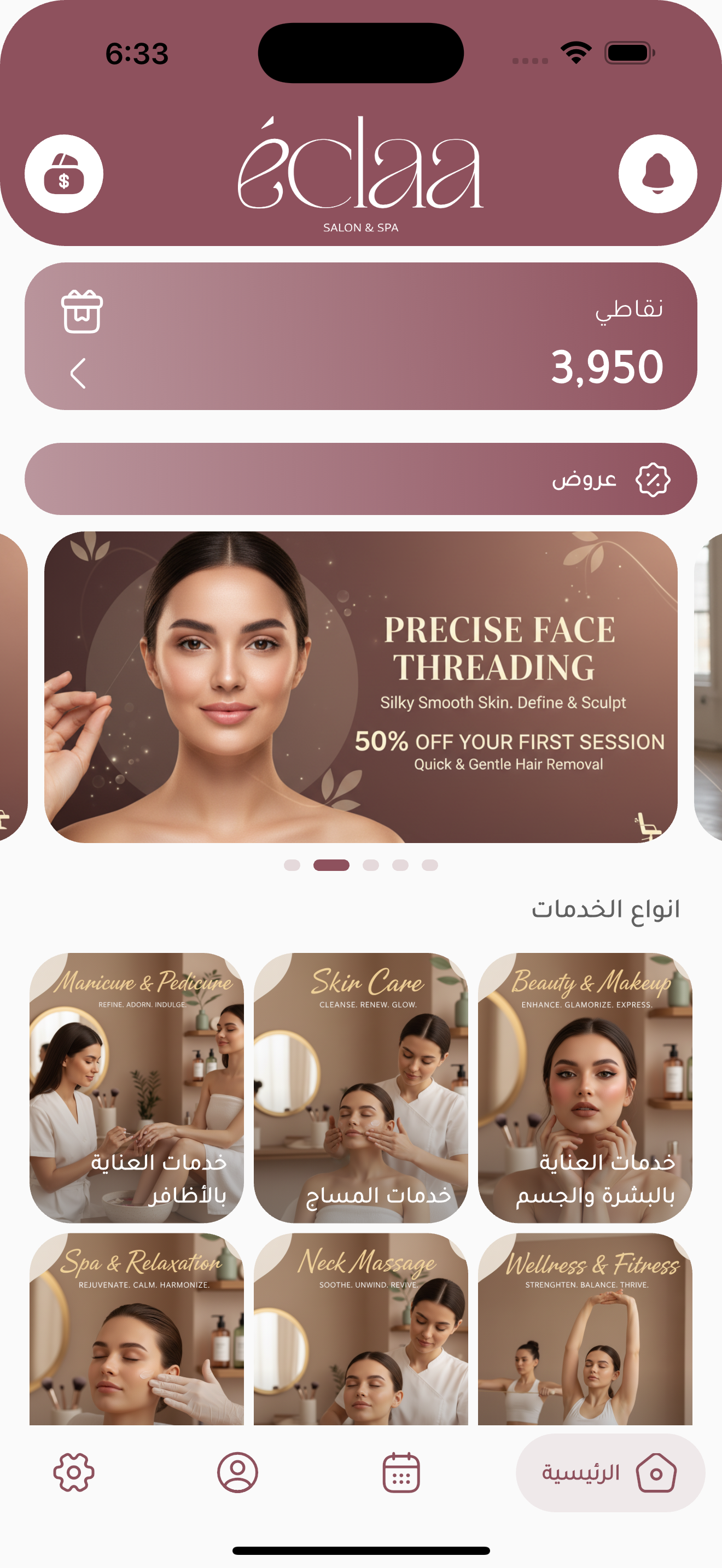Open the notifications bell
Screen dimensions: 722x1568
[x=657, y=174]
